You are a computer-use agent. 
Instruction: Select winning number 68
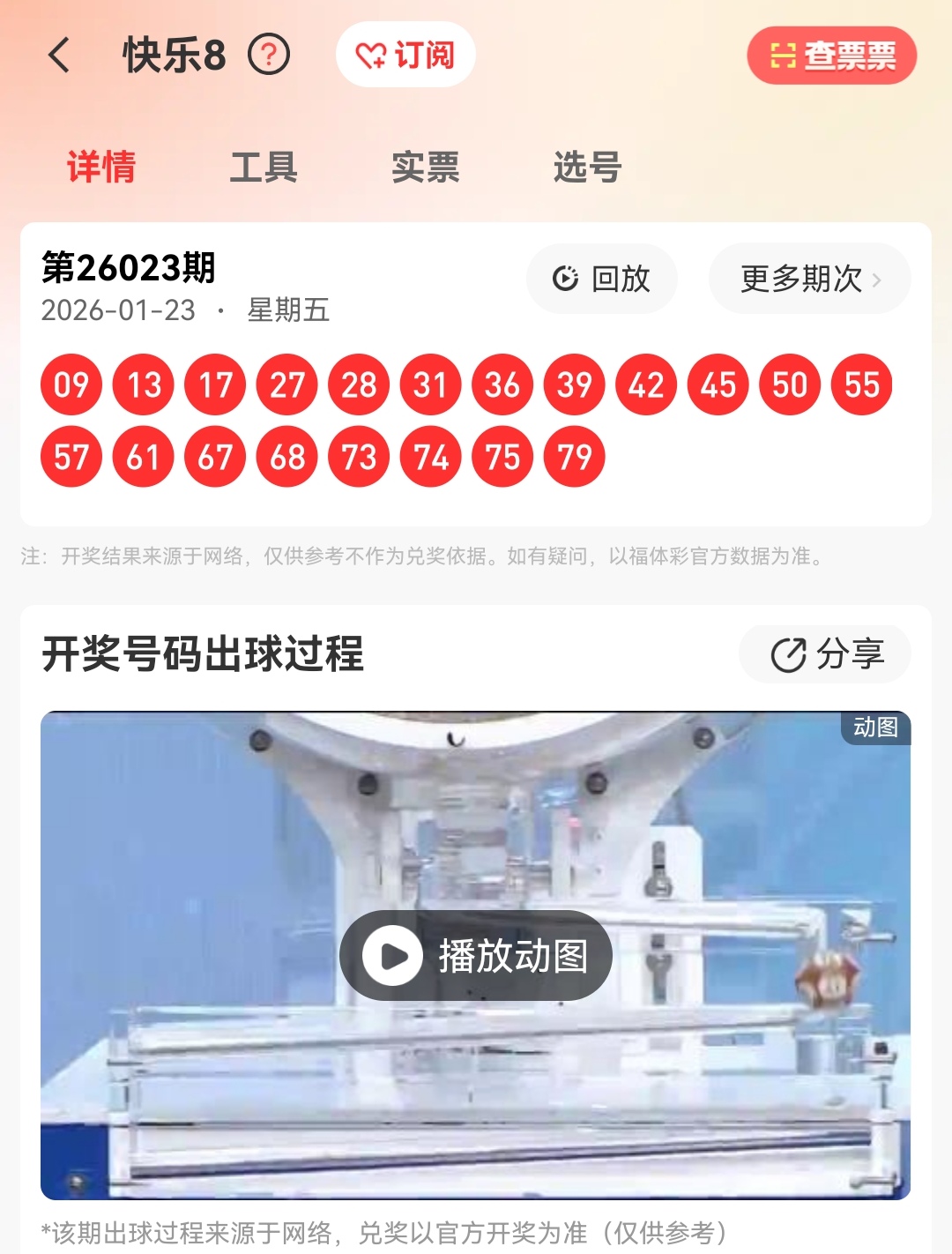[286, 457]
